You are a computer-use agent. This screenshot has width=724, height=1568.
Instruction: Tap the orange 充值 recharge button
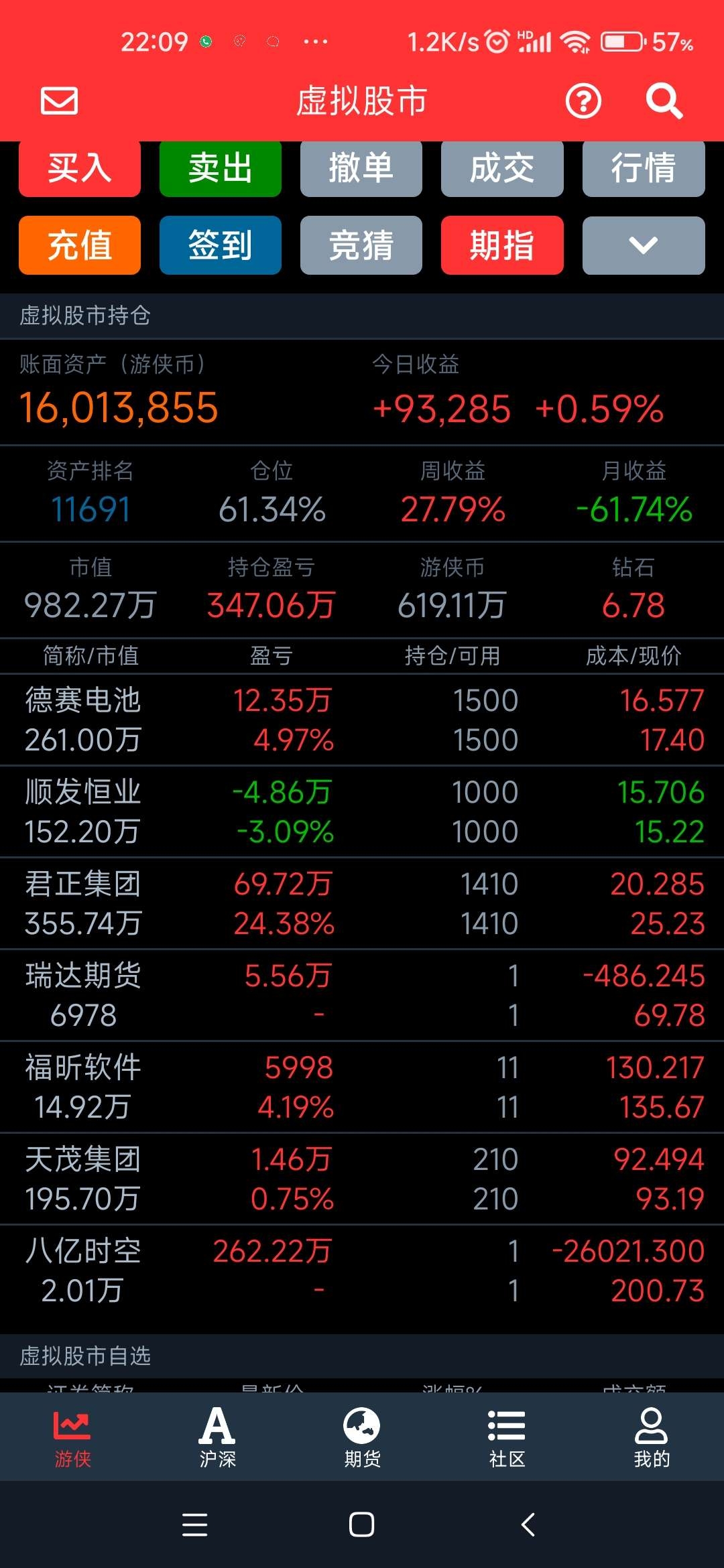click(80, 245)
